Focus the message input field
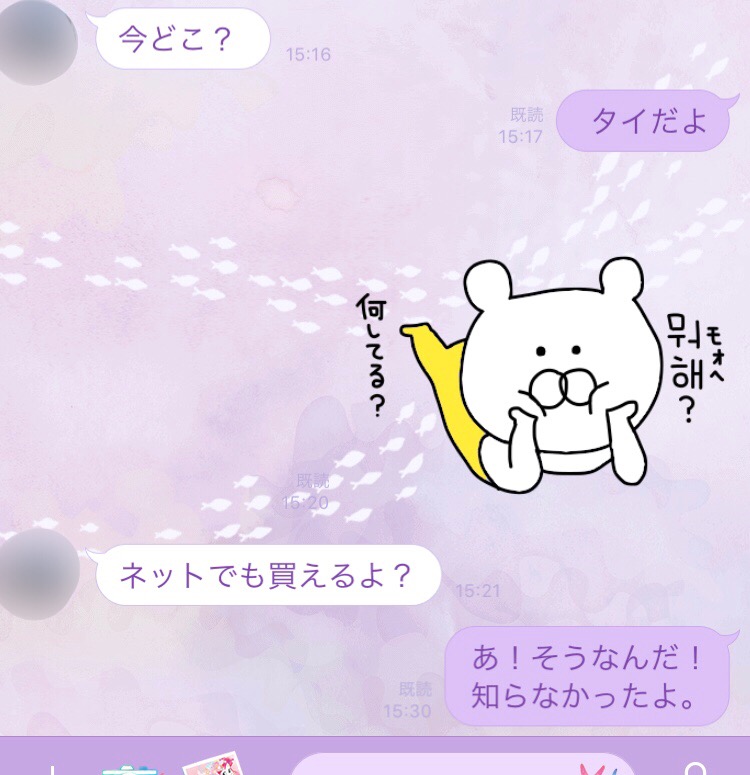The width and height of the screenshot is (750, 775). tap(440, 766)
